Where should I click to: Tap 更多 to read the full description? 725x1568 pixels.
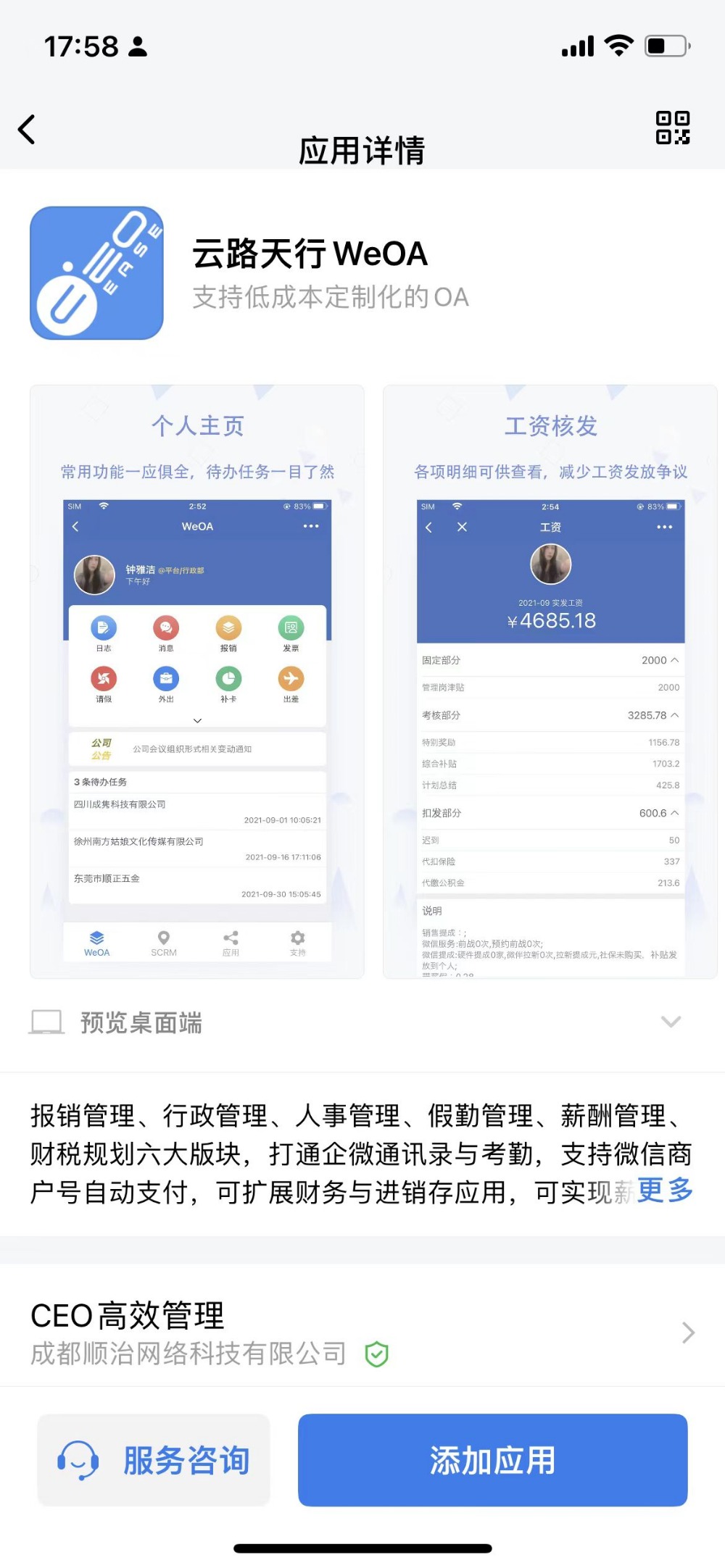(665, 1189)
